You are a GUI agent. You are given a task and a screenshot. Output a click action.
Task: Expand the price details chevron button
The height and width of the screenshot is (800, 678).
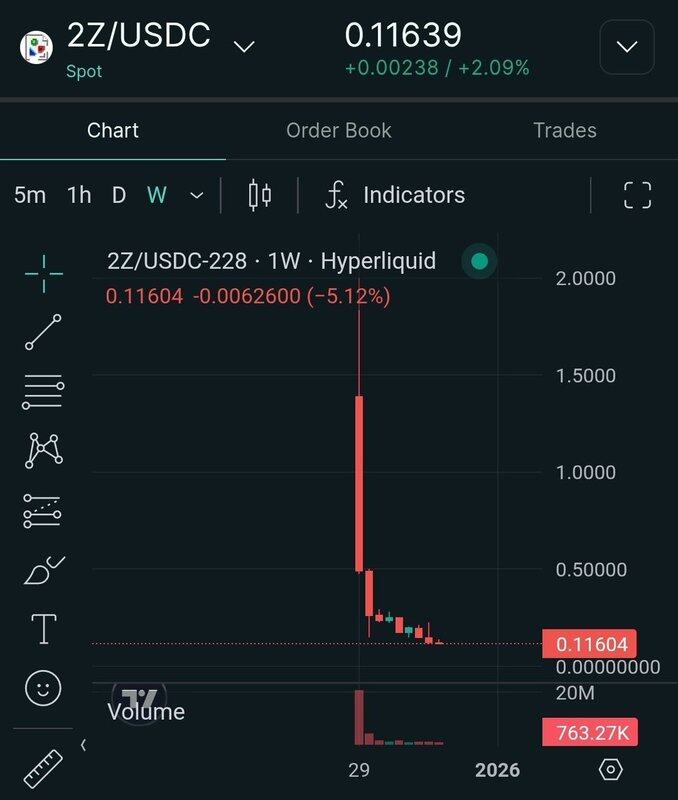pos(626,47)
